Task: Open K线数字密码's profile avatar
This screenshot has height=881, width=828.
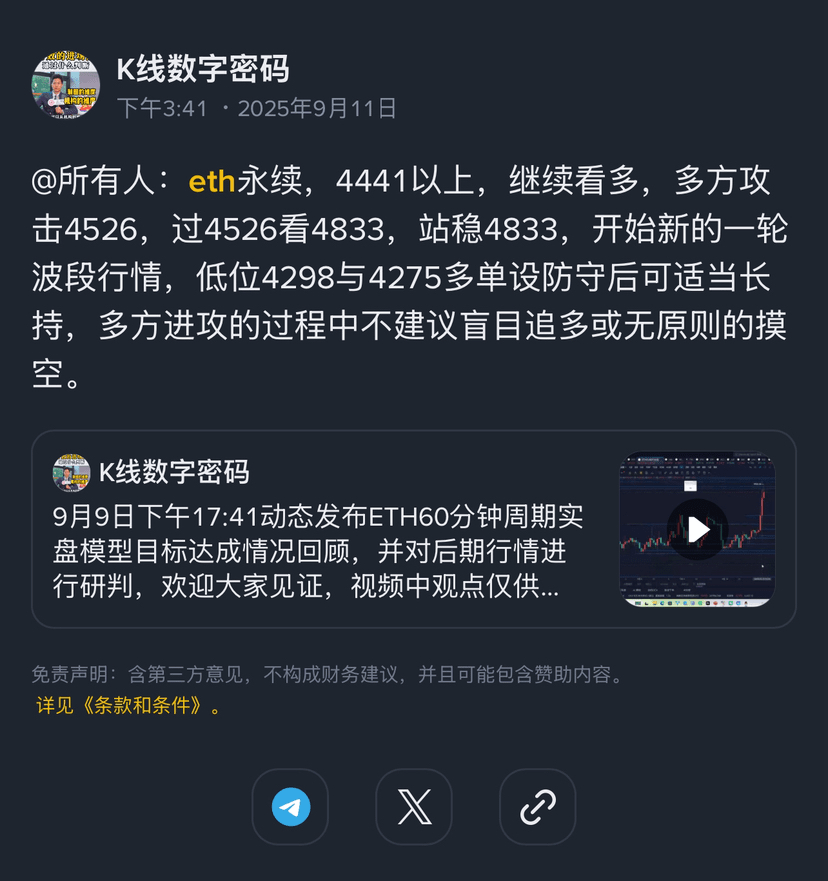Action: click(x=66, y=85)
